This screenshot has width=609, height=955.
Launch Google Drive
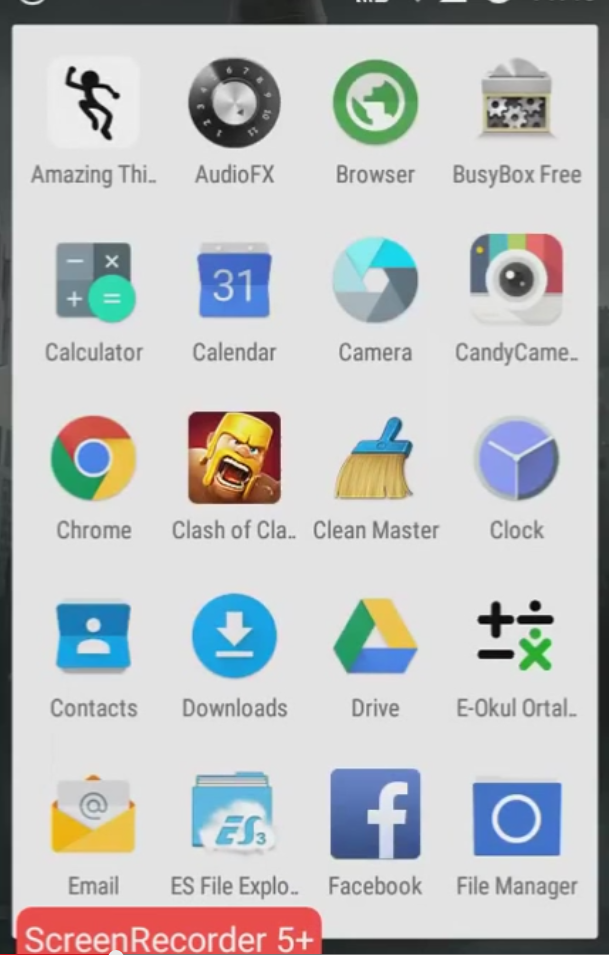375,637
